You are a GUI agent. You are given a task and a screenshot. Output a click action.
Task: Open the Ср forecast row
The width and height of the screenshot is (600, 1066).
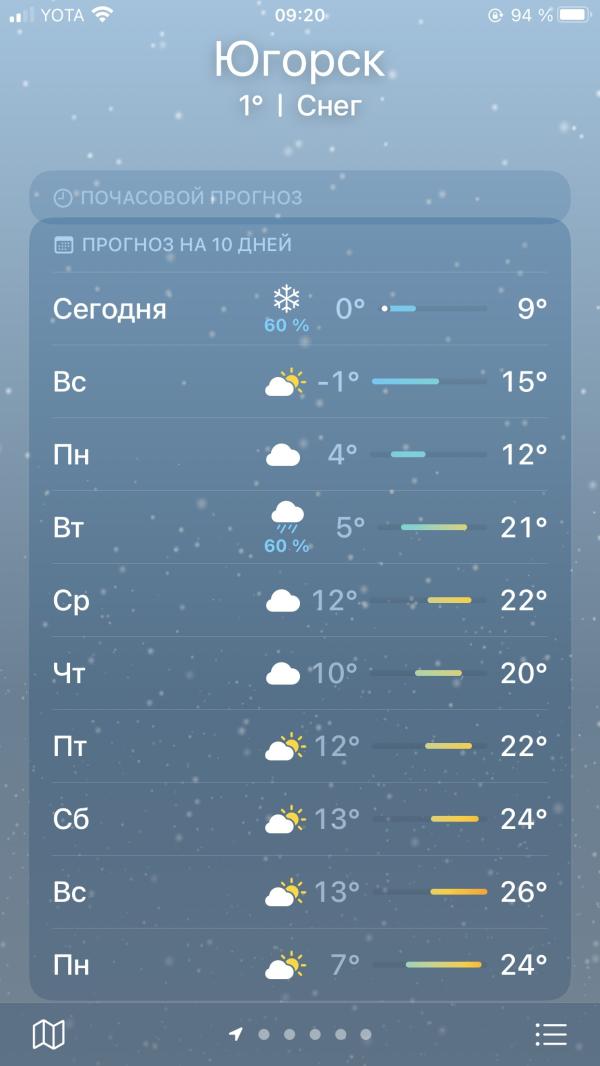click(x=300, y=600)
